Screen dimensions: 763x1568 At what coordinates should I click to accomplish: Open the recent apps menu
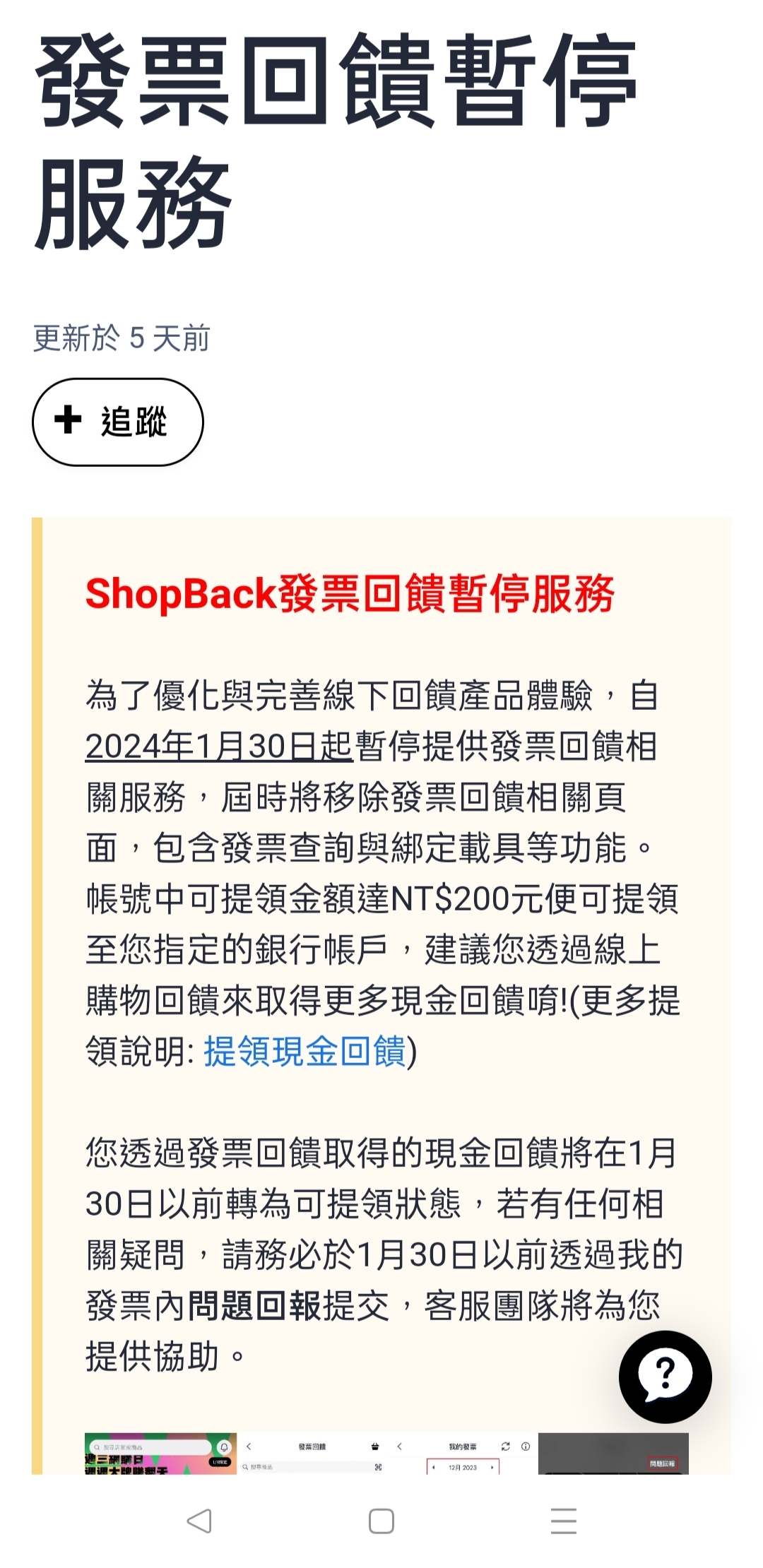563,1521
